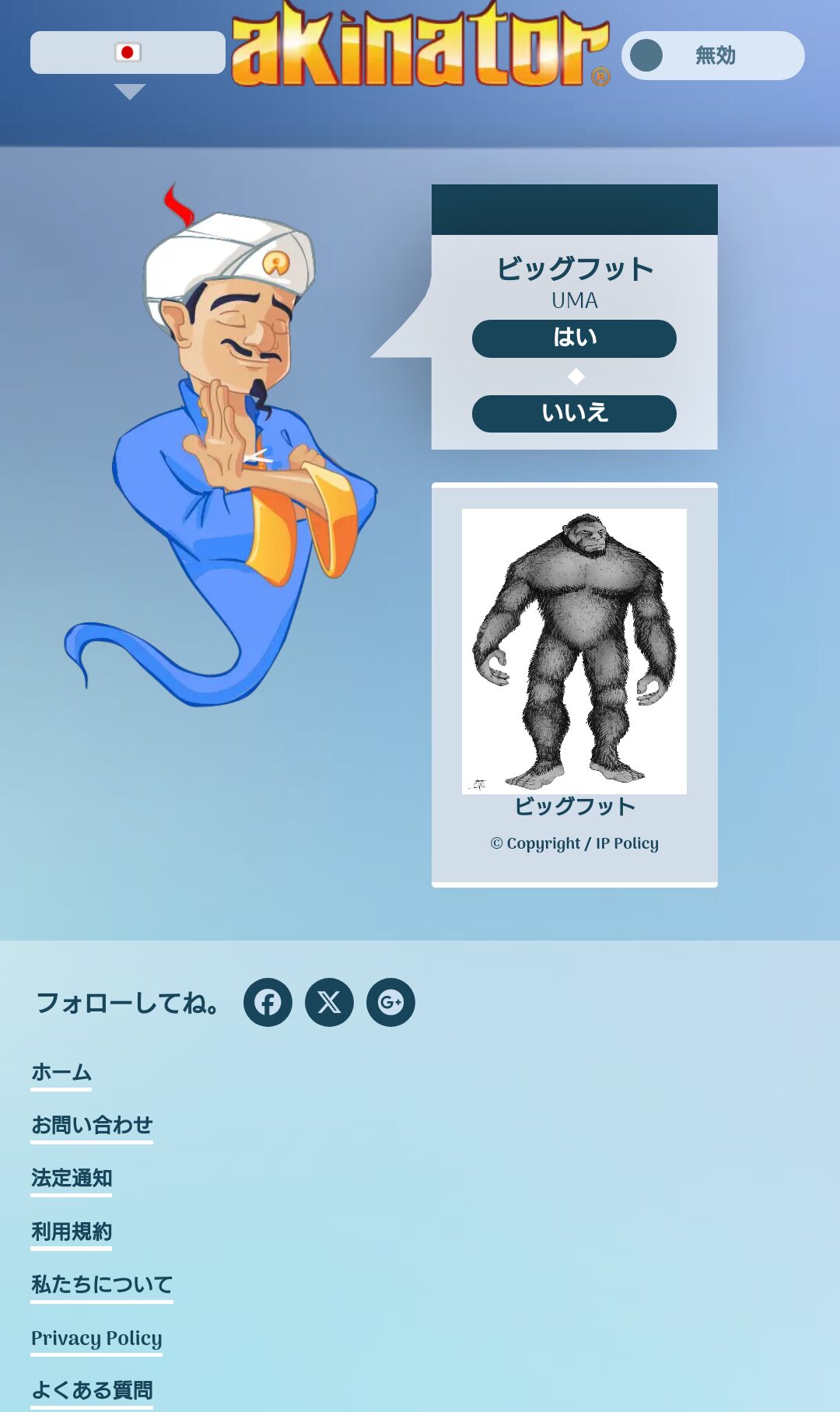Open よくある質問 FAQ page
Viewport: 840px width, 1412px height.
(x=92, y=1390)
